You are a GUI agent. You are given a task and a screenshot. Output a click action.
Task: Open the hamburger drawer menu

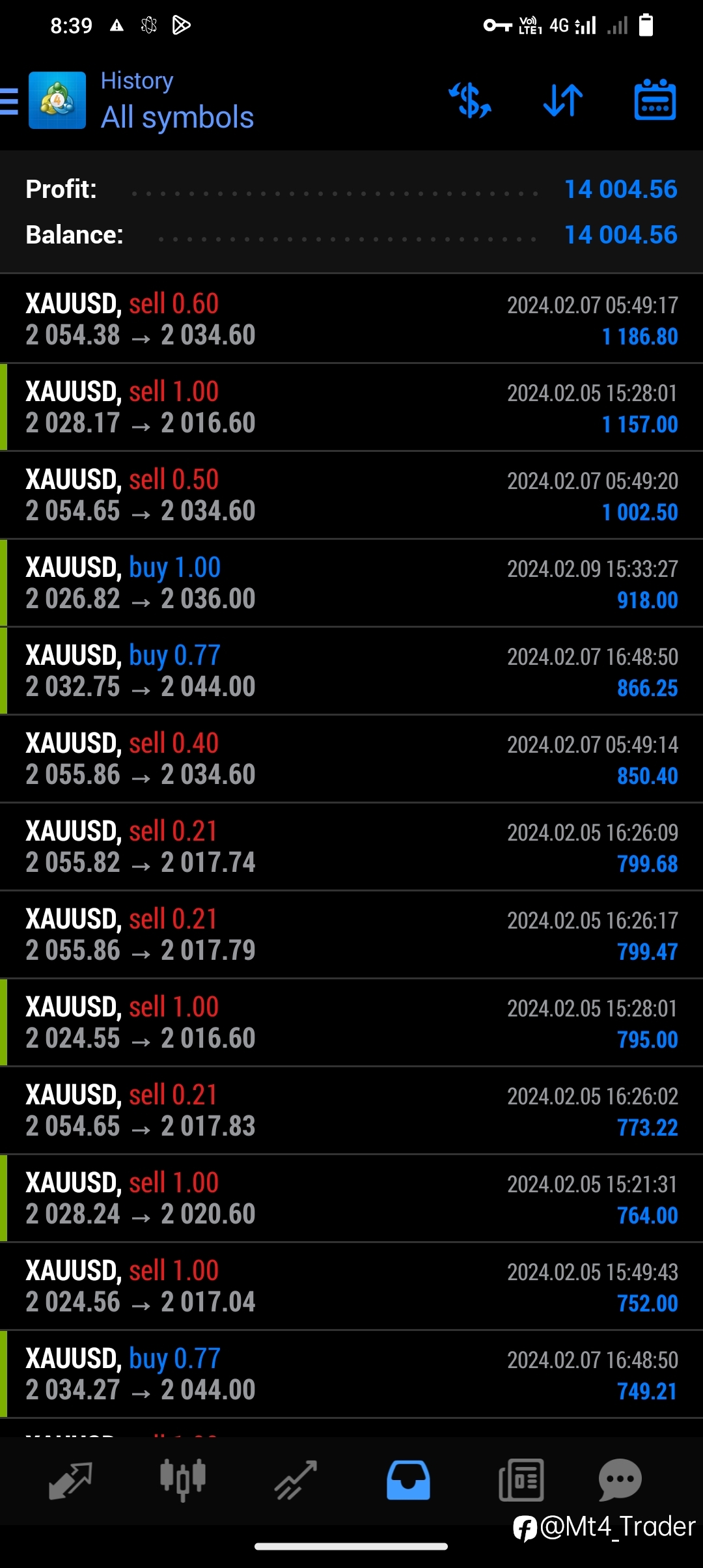pyautogui.click(x=9, y=102)
